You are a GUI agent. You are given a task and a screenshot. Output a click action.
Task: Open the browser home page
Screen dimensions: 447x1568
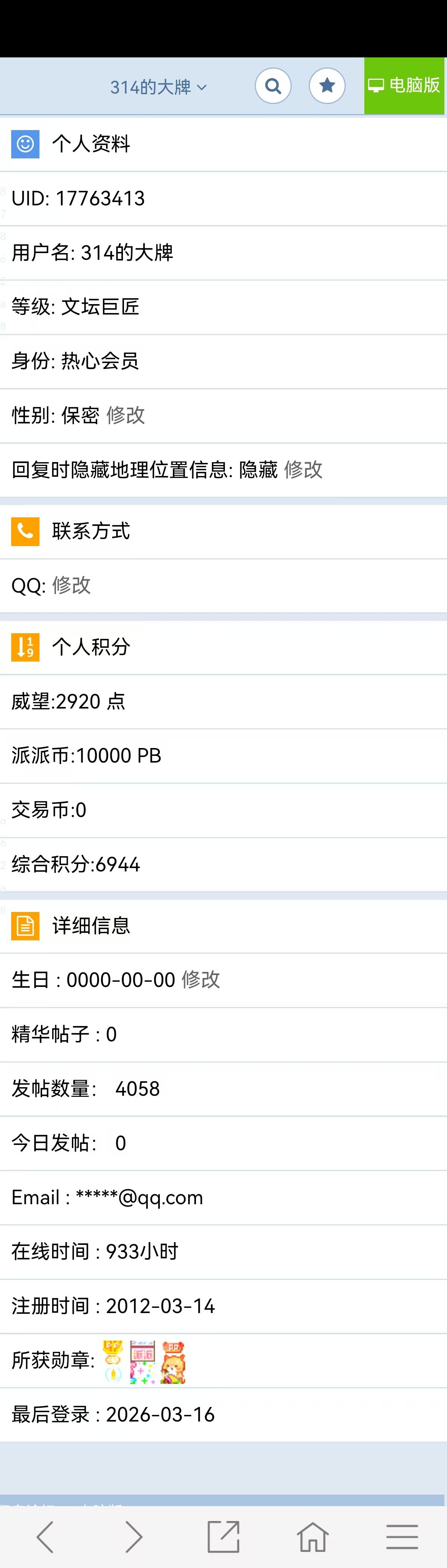tap(313, 1536)
